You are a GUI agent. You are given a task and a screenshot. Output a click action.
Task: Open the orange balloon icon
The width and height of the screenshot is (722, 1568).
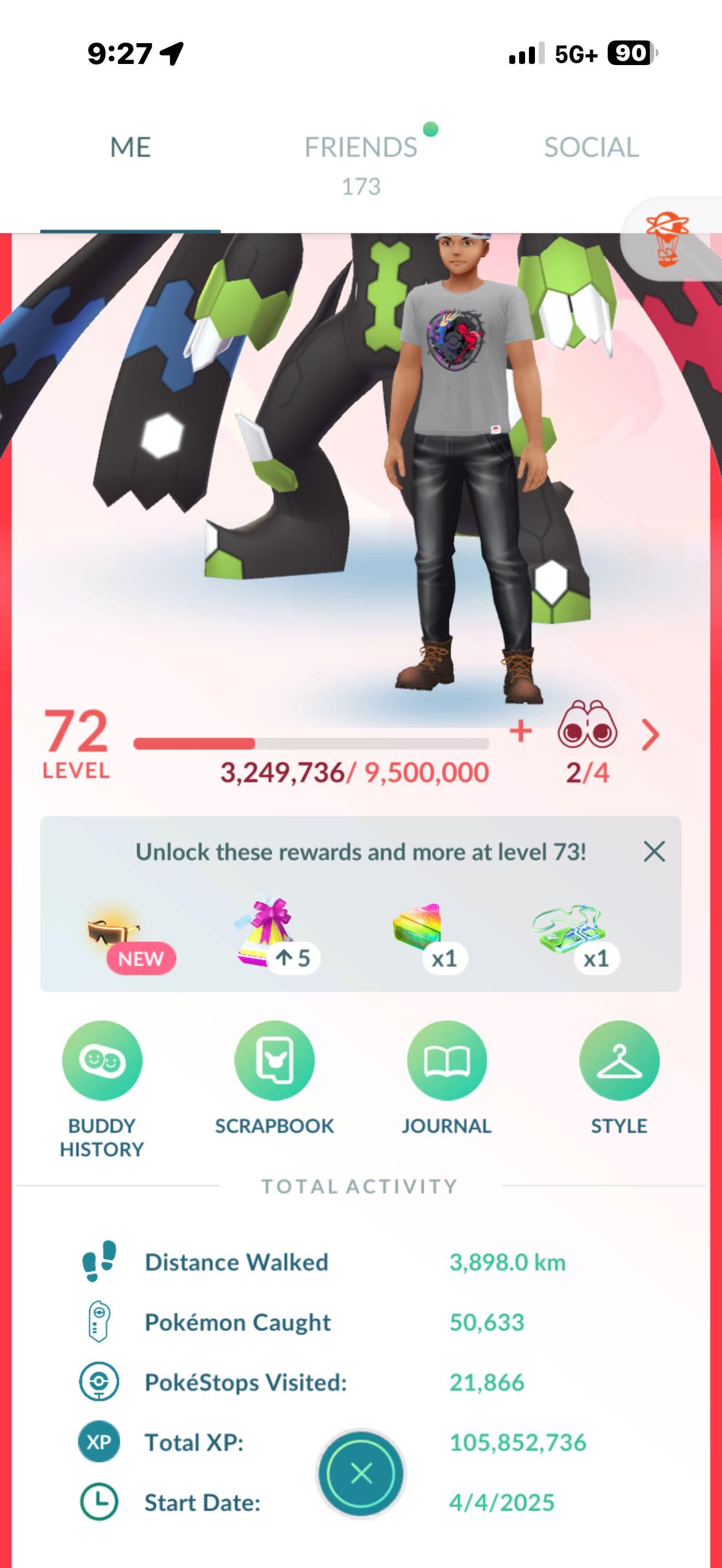[x=667, y=239]
